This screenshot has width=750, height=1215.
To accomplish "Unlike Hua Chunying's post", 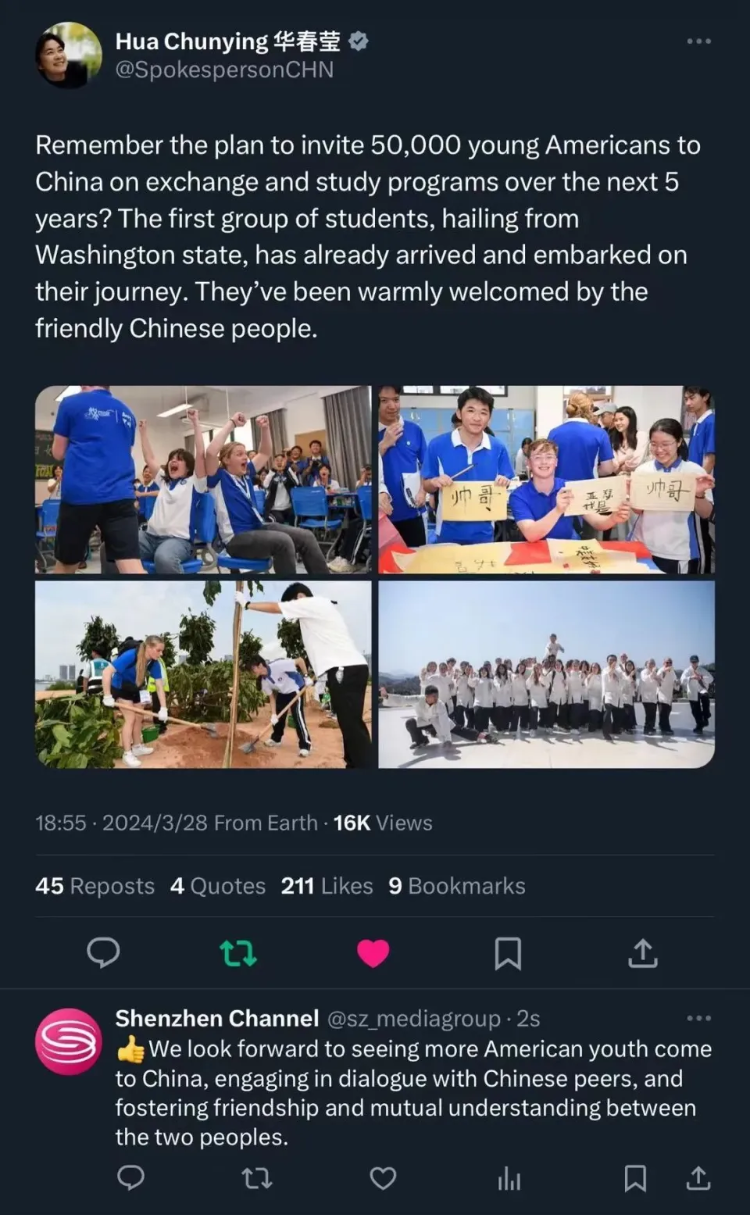I will (x=373, y=953).
